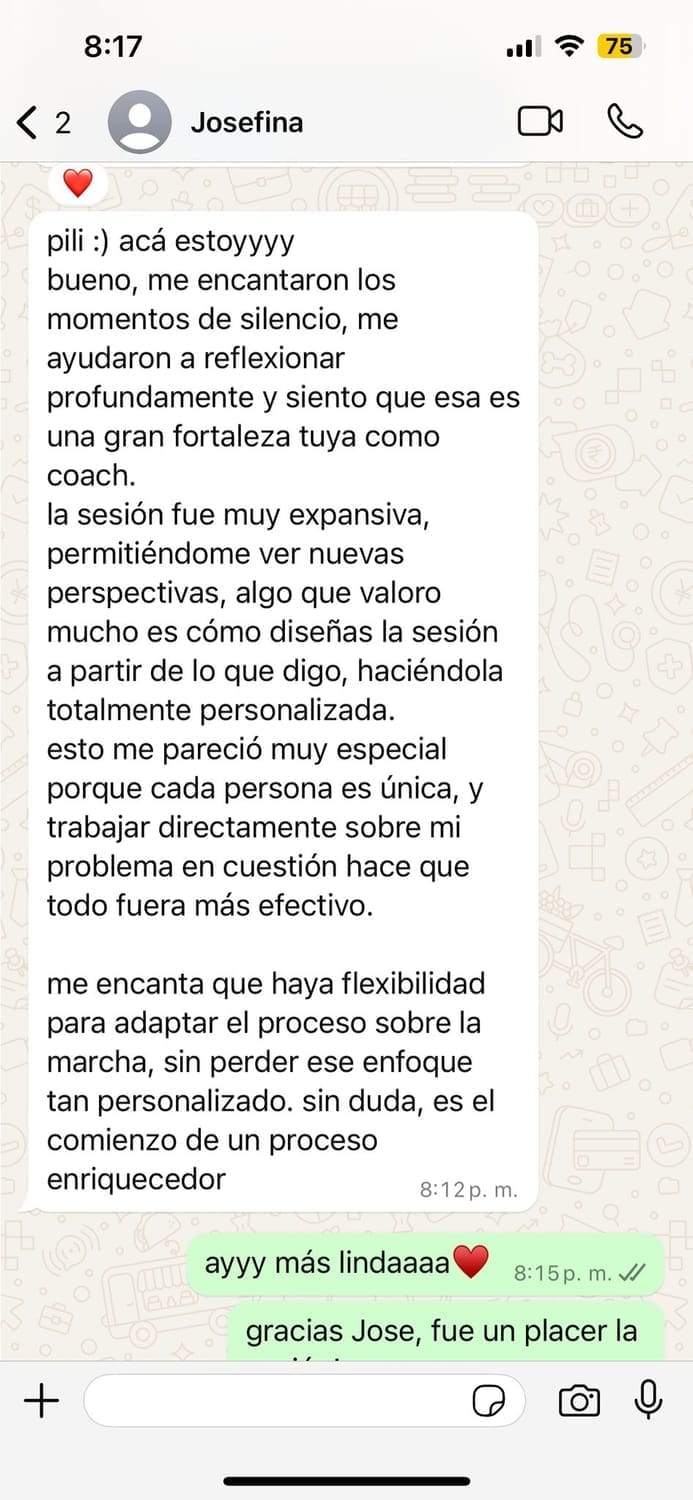The image size is (693, 1500).
Task: Record a voice message with the microphone
Action: (x=649, y=1400)
